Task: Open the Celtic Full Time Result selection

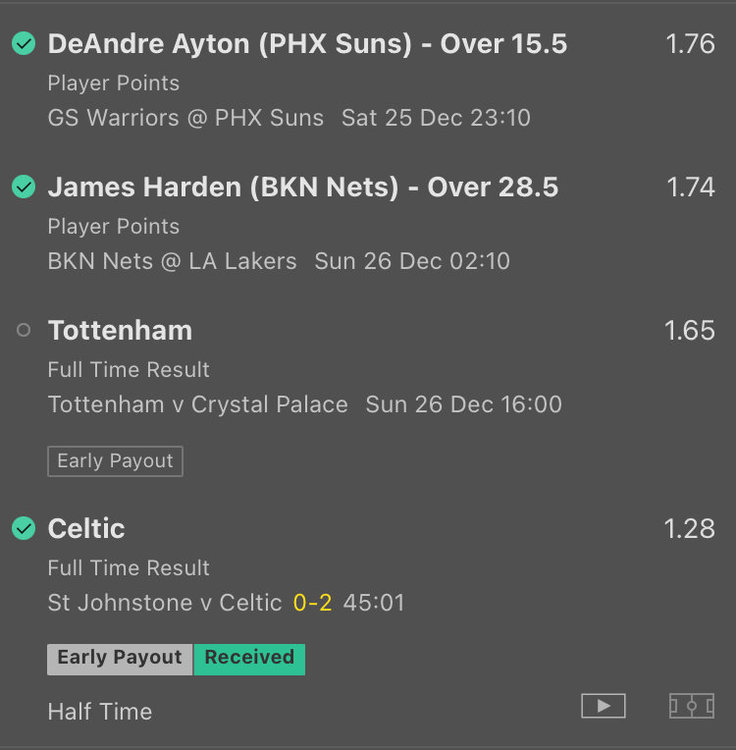Action: coord(86,529)
